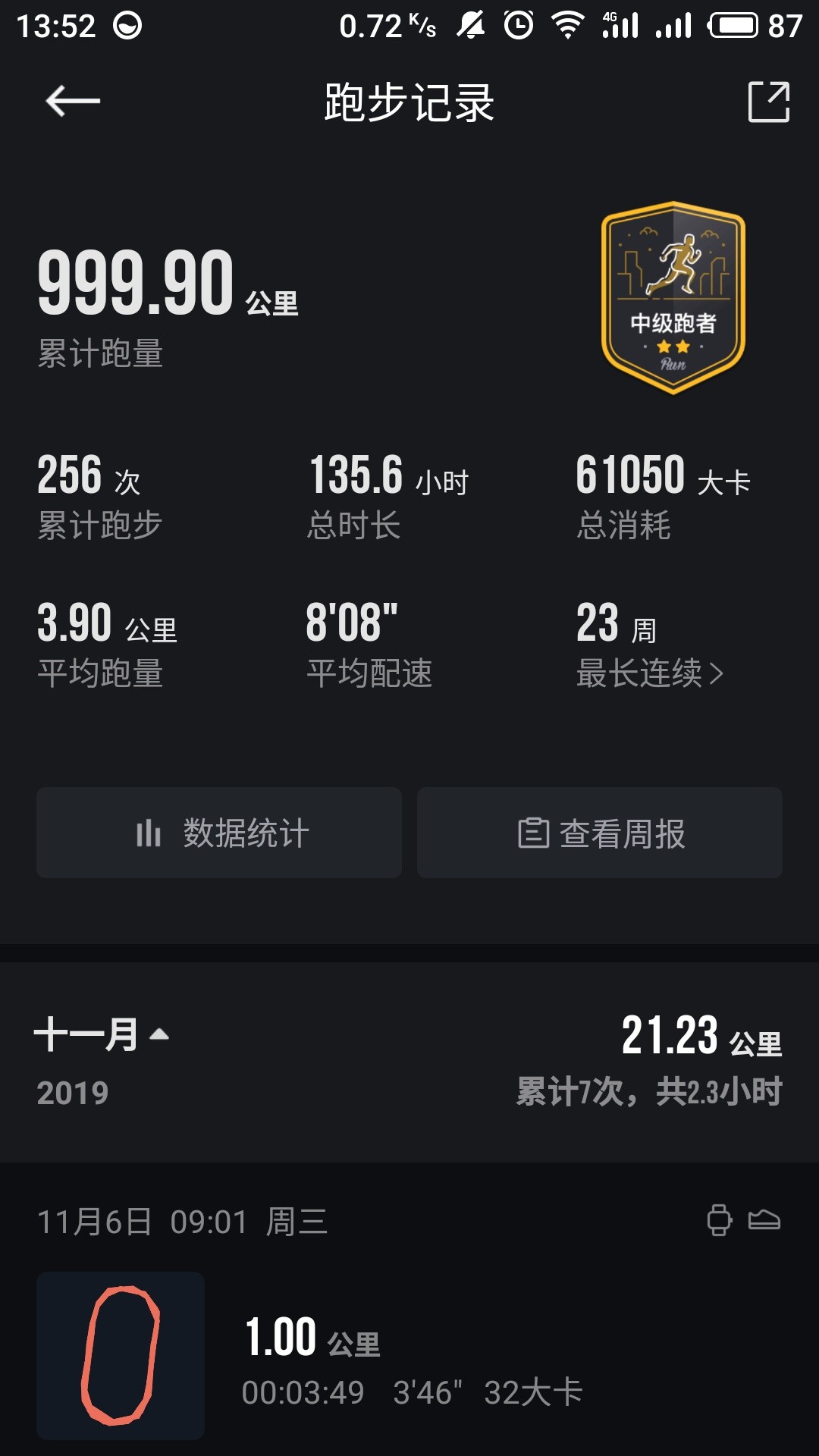Open the 最长连续 streak details

pos(650,673)
